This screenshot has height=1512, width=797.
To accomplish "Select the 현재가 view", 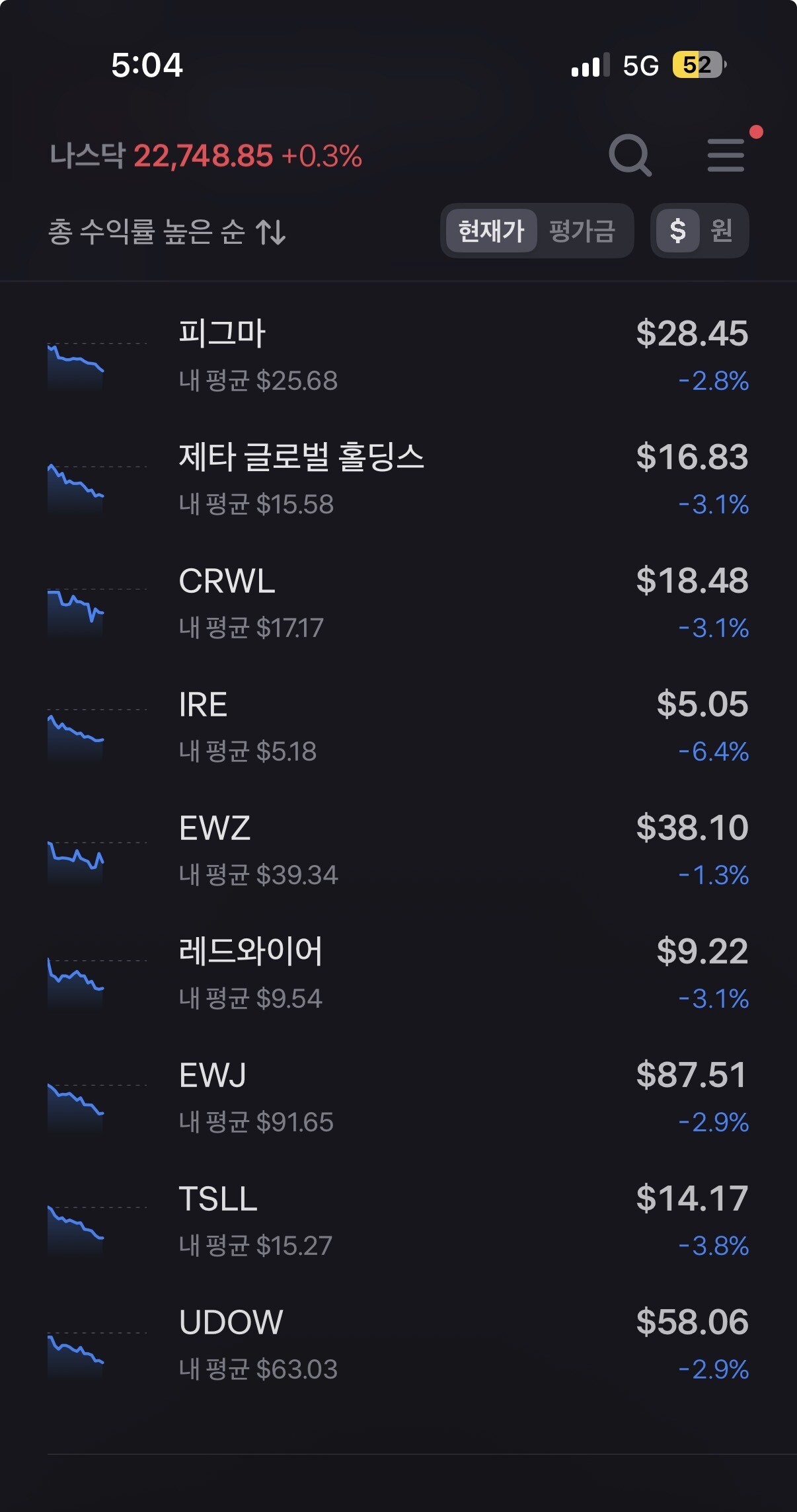I will (x=491, y=231).
